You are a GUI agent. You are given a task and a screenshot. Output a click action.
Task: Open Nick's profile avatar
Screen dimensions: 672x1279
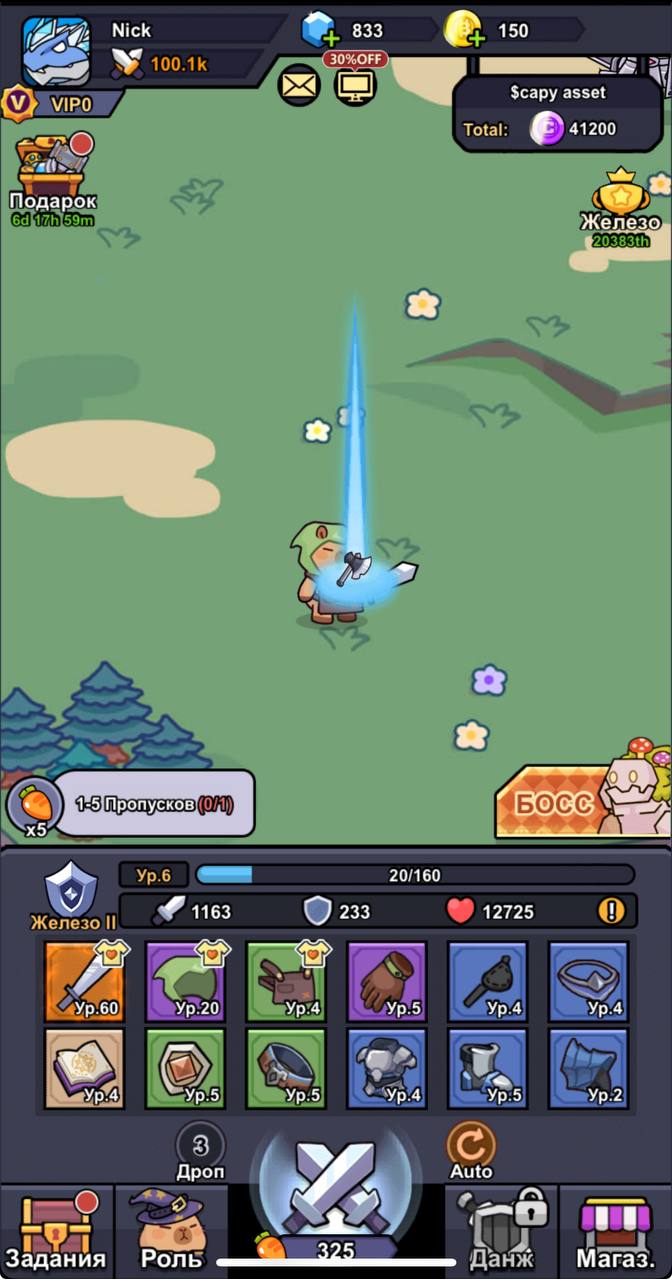coord(56,50)
